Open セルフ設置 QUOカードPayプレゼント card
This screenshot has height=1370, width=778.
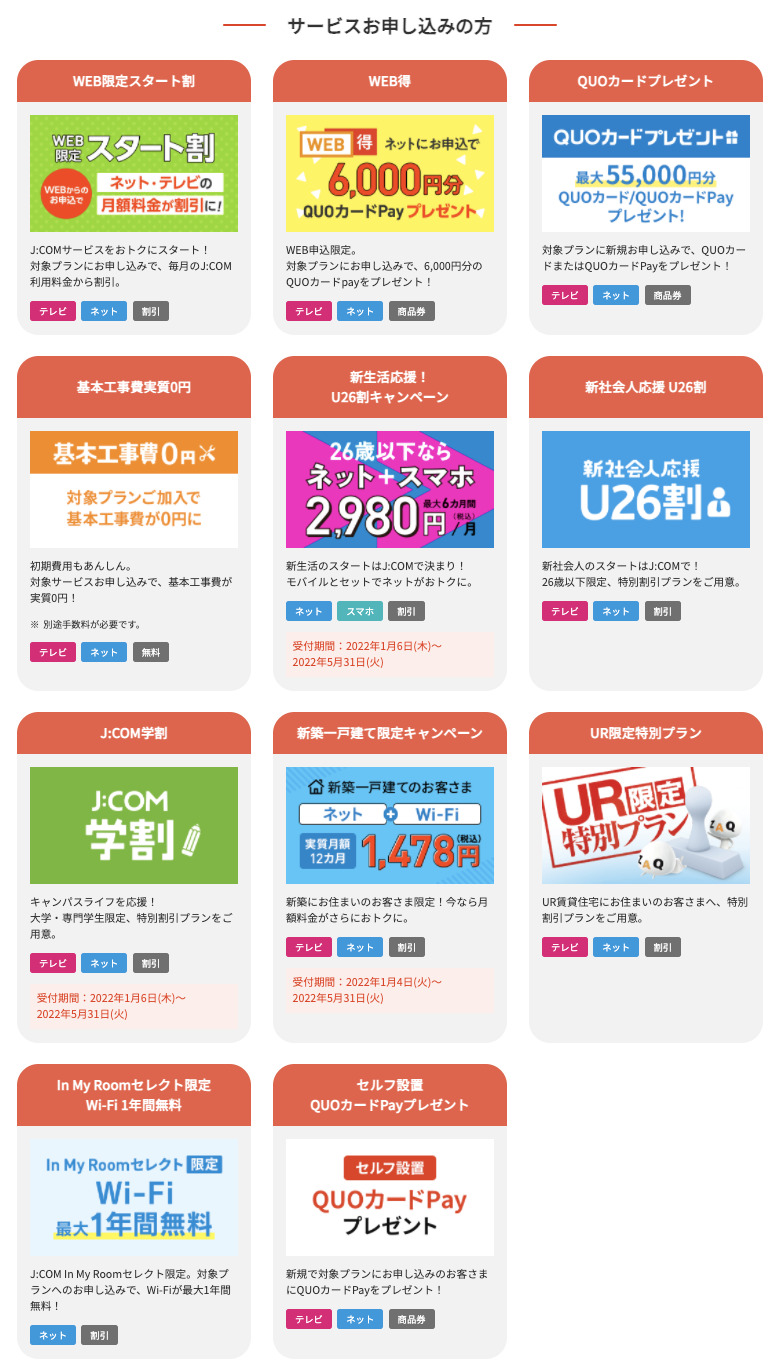(390, 1197)
